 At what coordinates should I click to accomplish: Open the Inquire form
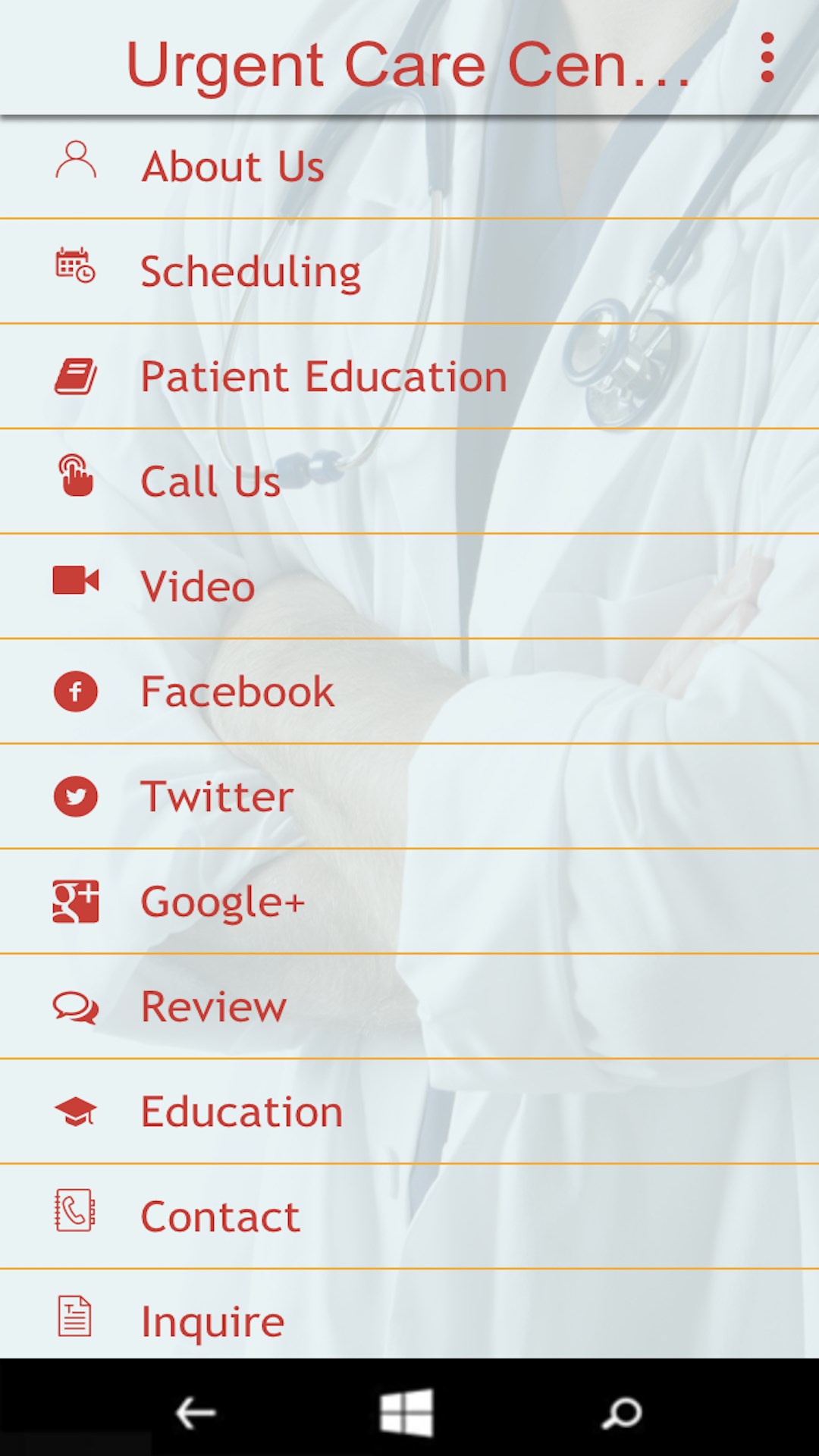(x=212, y=1321)
